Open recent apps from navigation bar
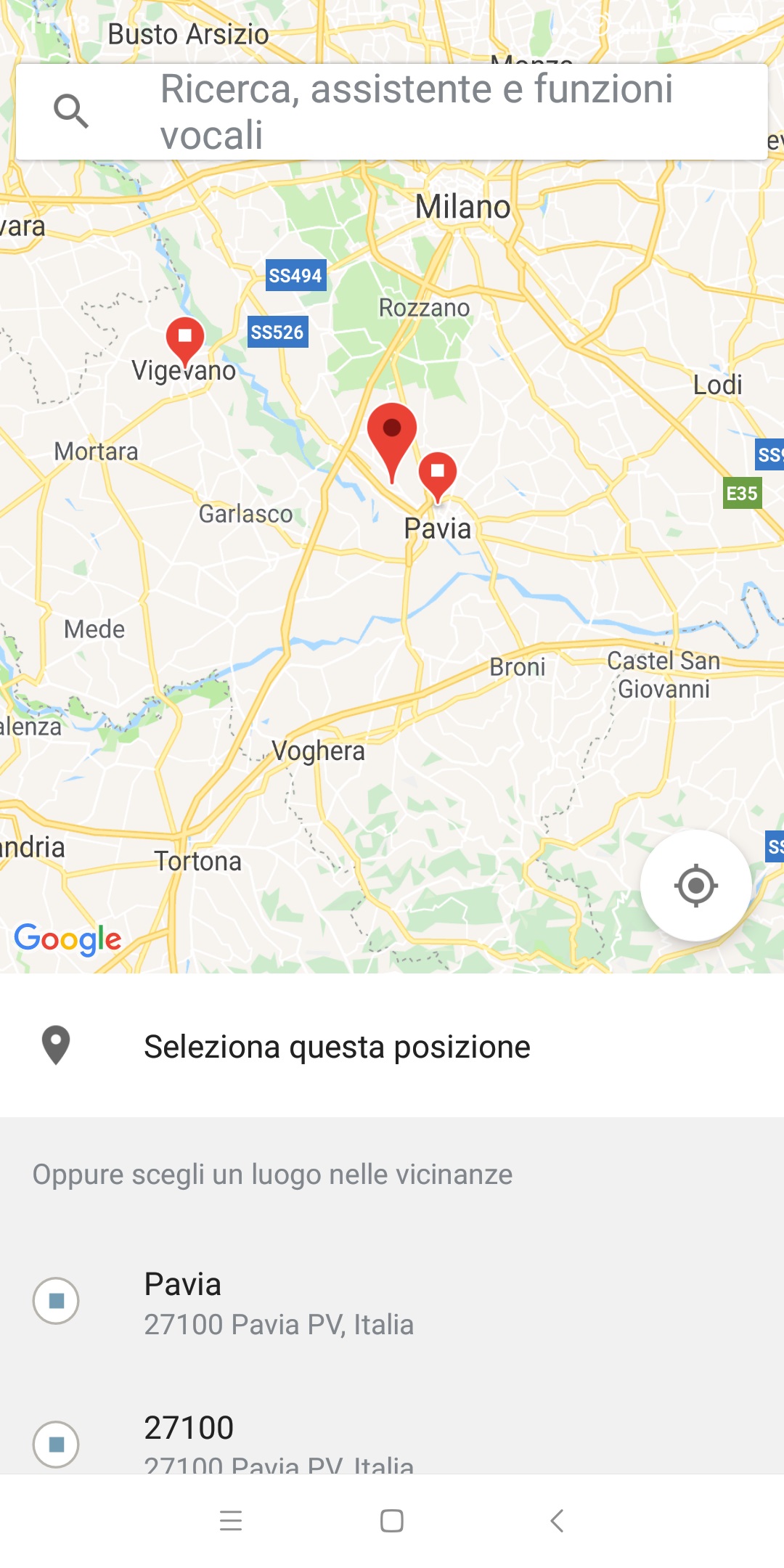The height and width of the screenshot is (1568, 784). point(231,1521)
